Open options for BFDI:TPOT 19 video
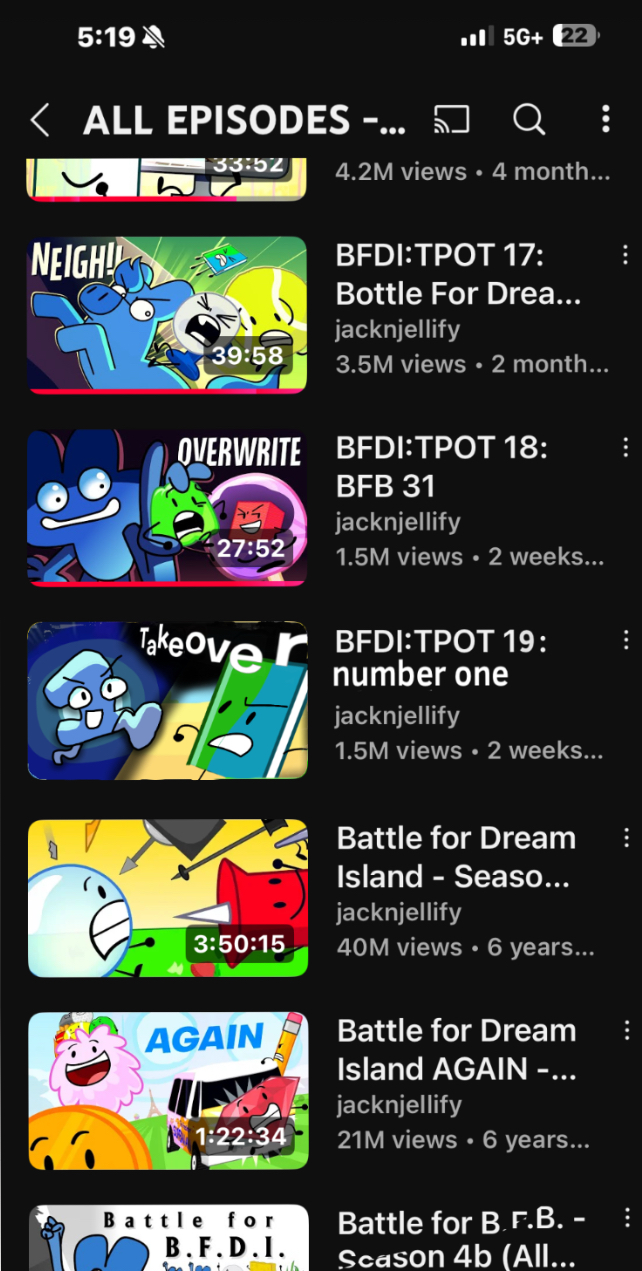Viewport: 642px width, 1271px height. click(x=626, y=640)
